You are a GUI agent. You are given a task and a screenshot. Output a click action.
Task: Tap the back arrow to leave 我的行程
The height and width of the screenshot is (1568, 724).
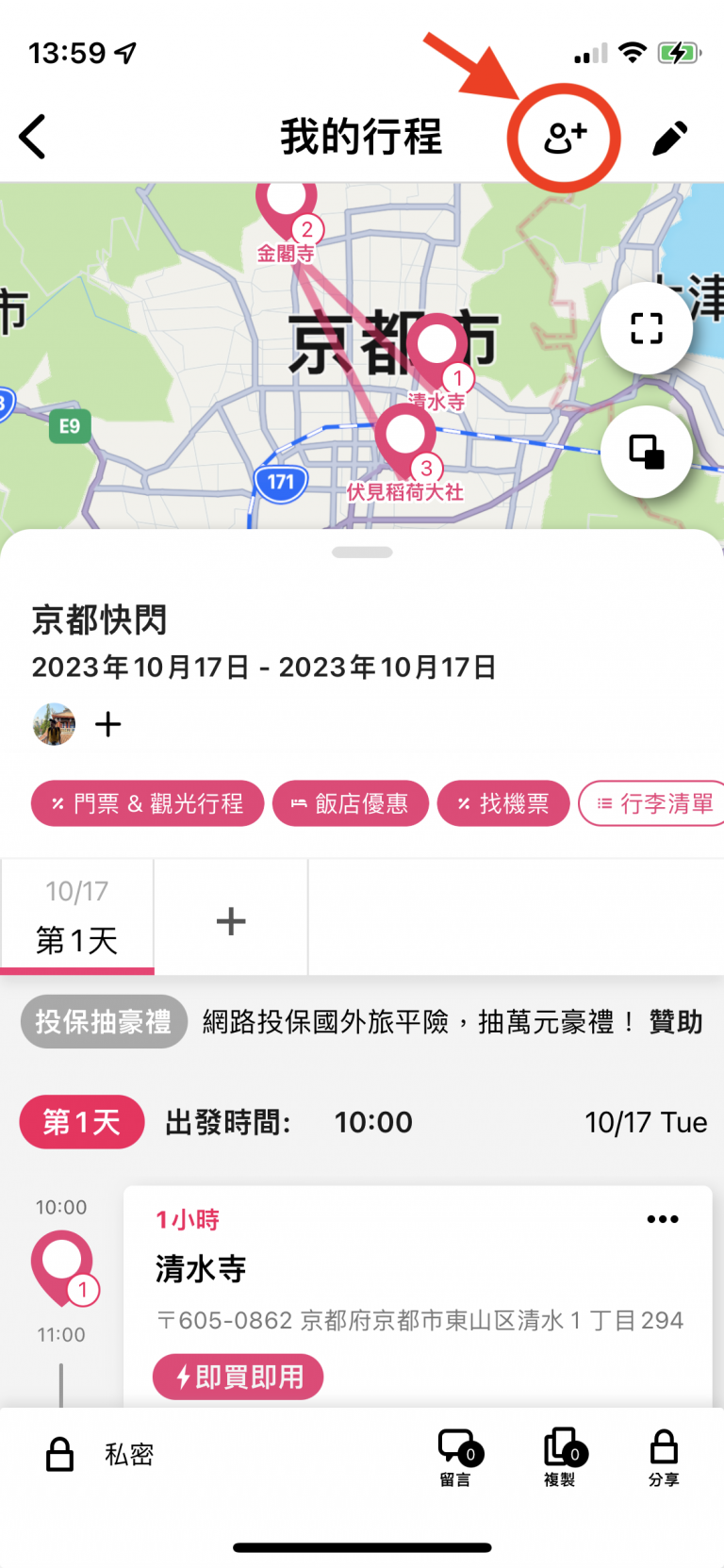[x=33, y=136]
